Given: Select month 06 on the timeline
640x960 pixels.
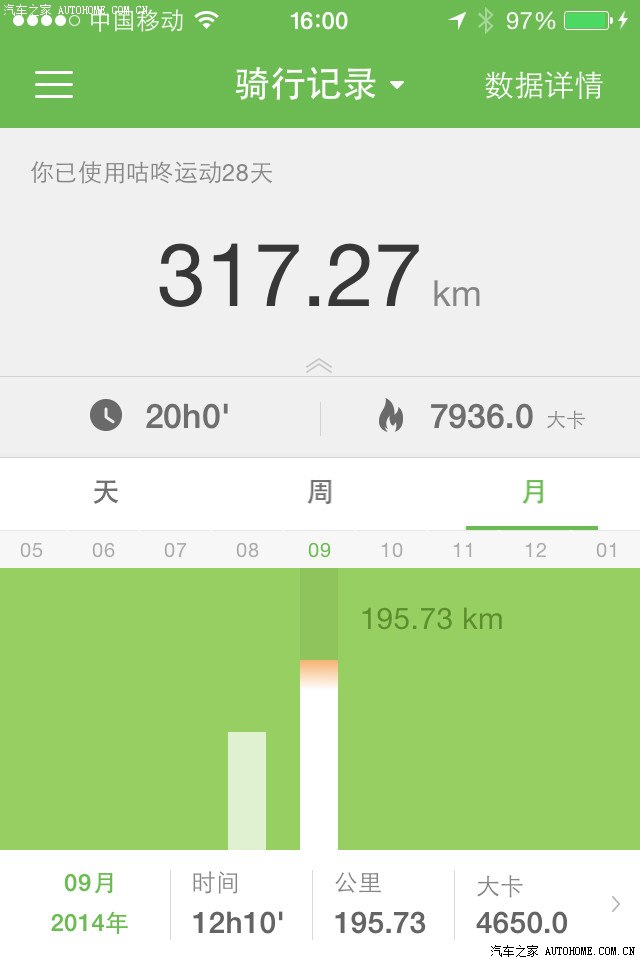Looking at the screenshot, I should 103,550.
